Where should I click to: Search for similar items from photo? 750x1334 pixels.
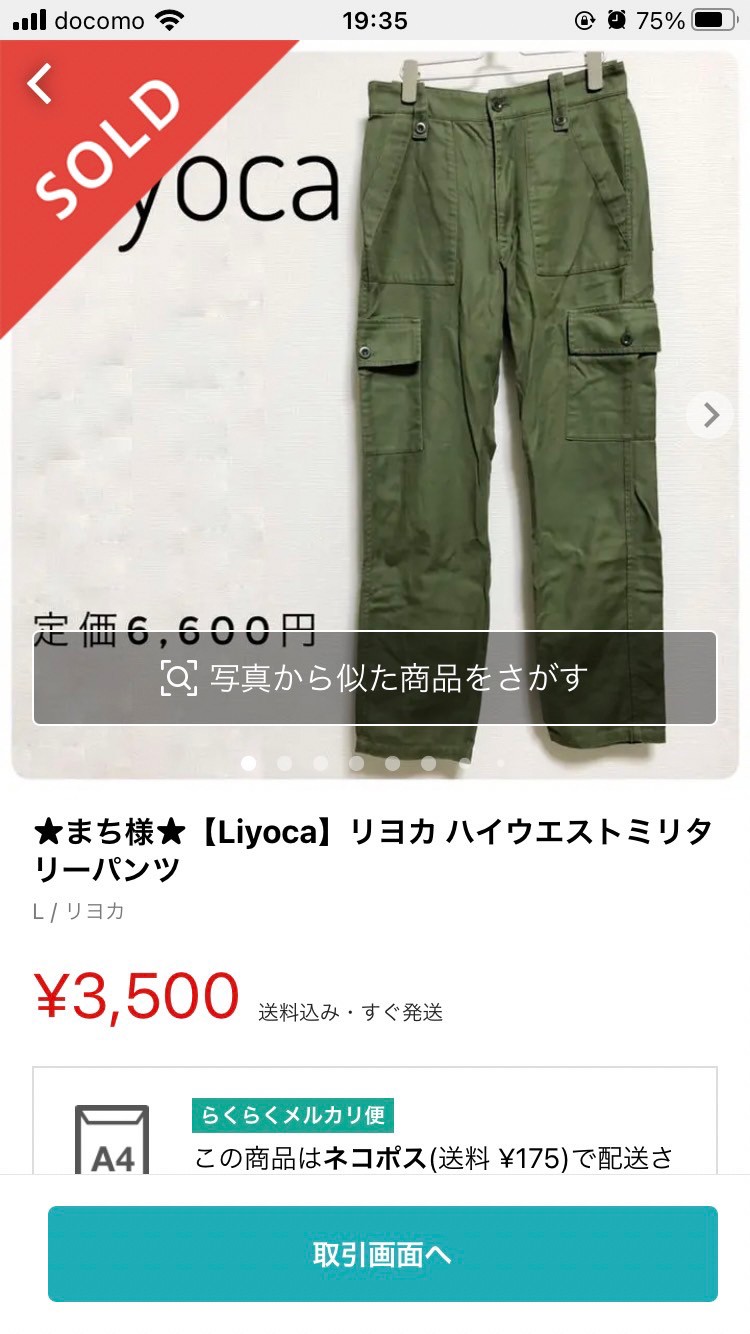(x=375, y=678)
